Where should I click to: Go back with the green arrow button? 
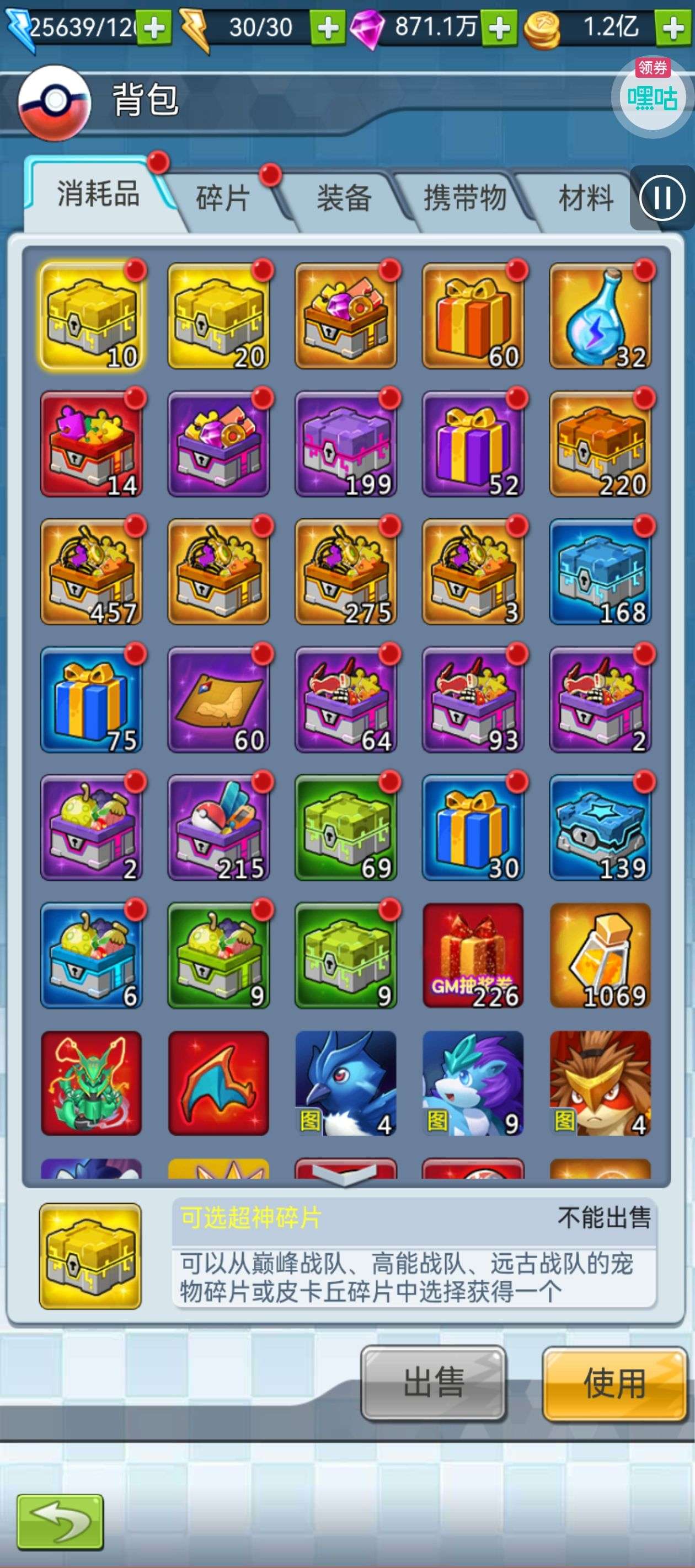[60, 1522]
